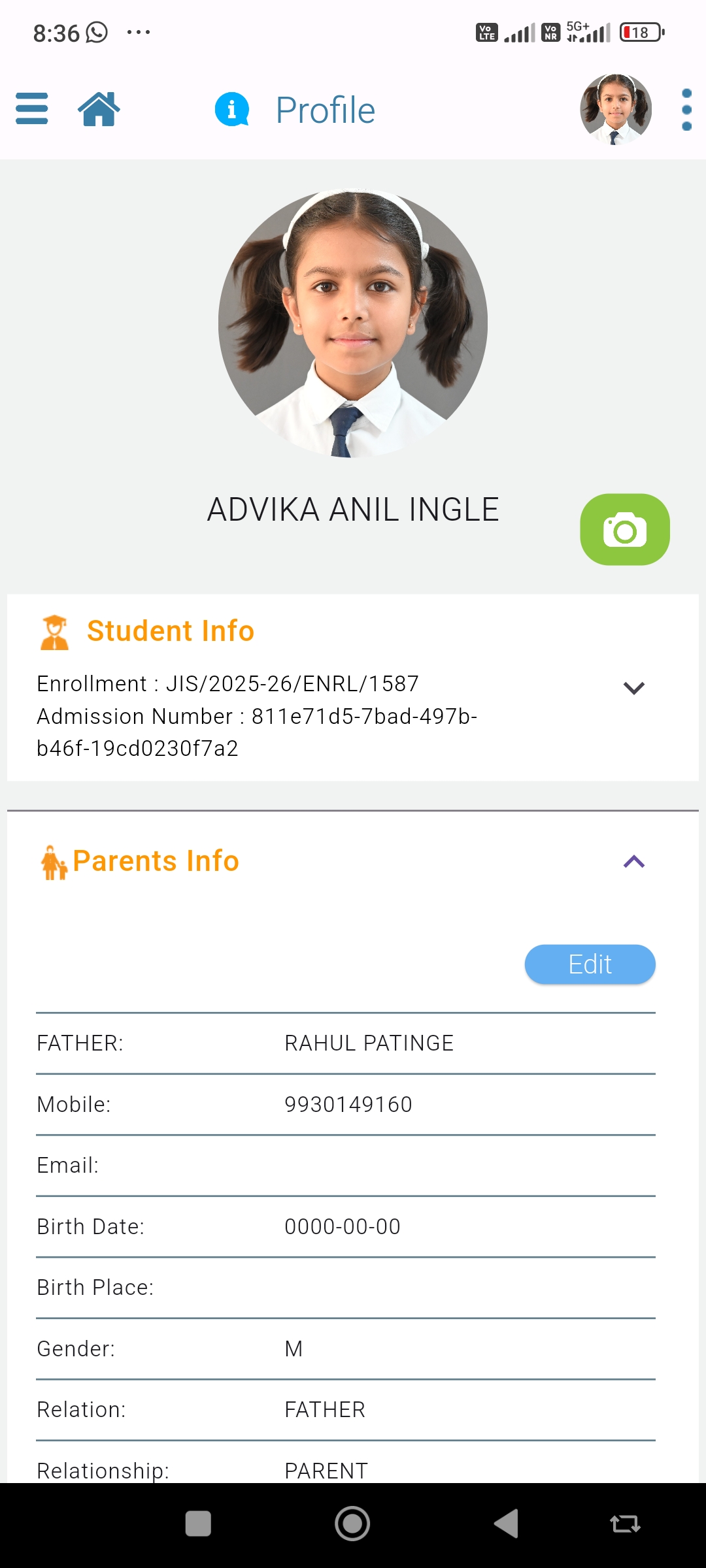Open recent apps from navigation bar

tap(198, 1524)
